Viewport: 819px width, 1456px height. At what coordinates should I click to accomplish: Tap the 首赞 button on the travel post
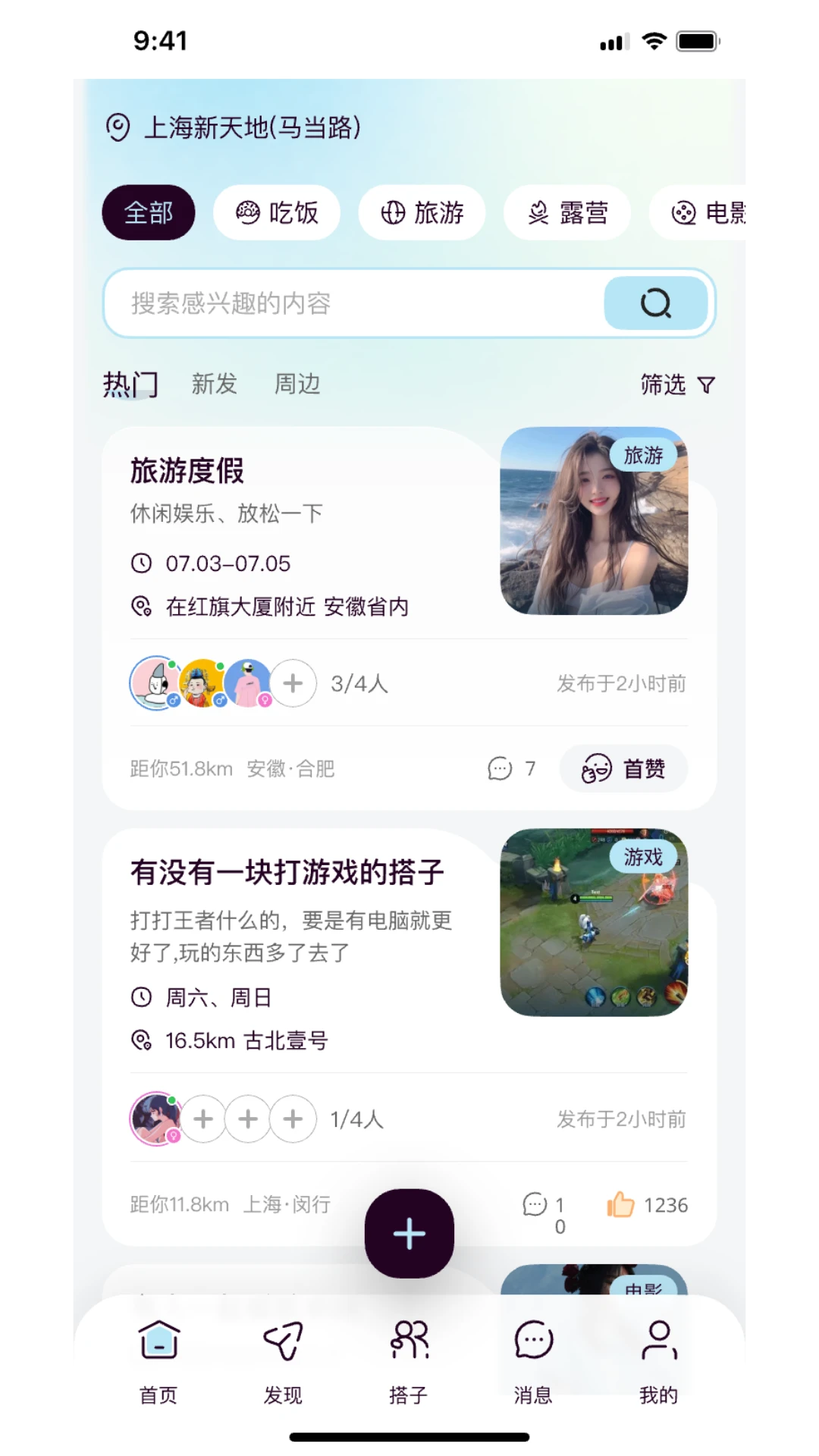tap(623, 768)
